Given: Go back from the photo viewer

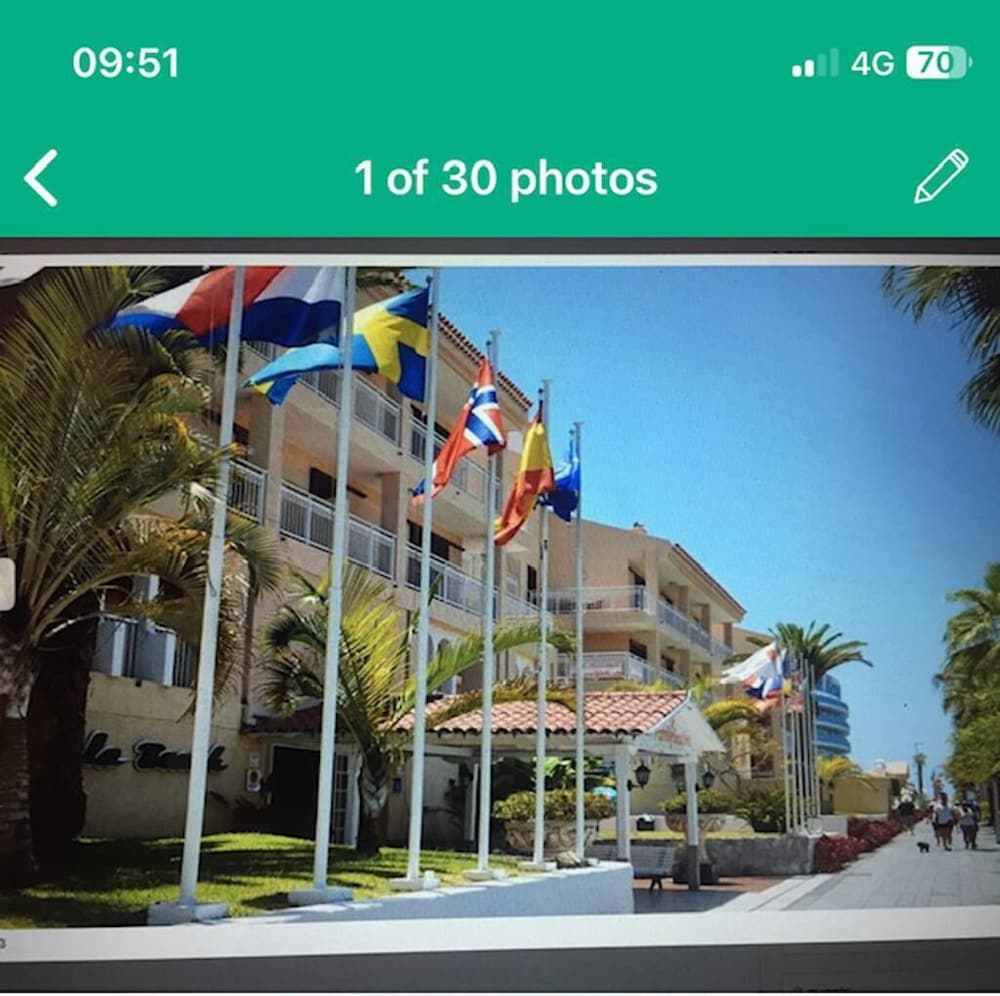Looking at the screenshot, I should coord(41,179).
